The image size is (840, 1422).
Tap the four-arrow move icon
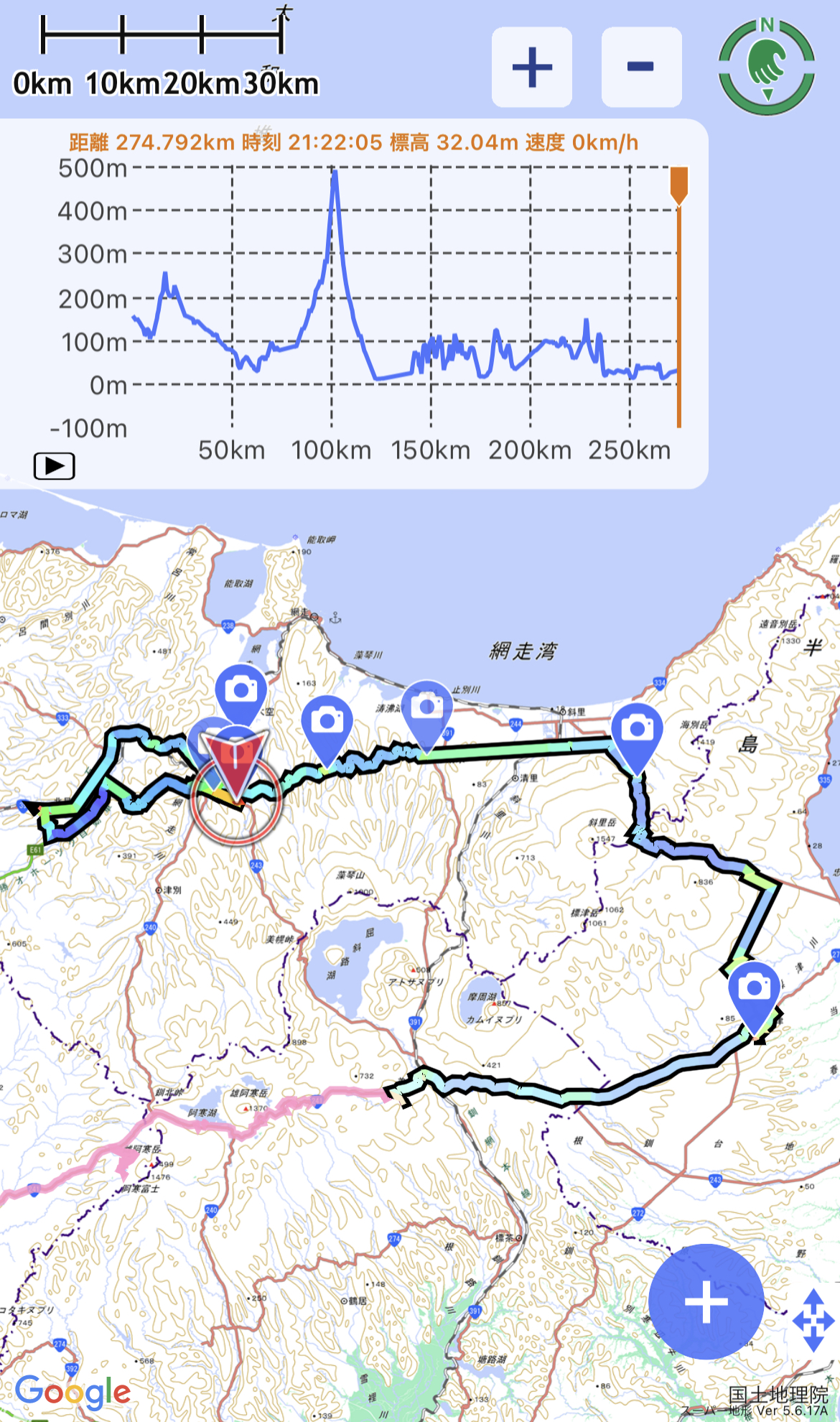[x=813, y=1320]
